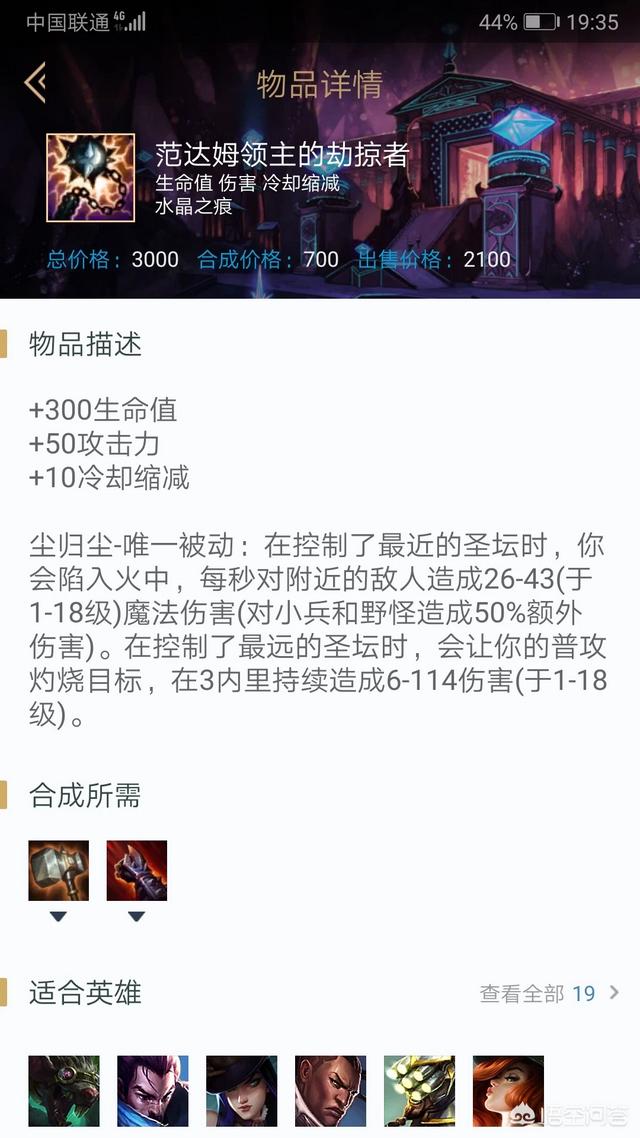Go back using the top-left arrow
640x1138 pixels.
pos(35,82)
